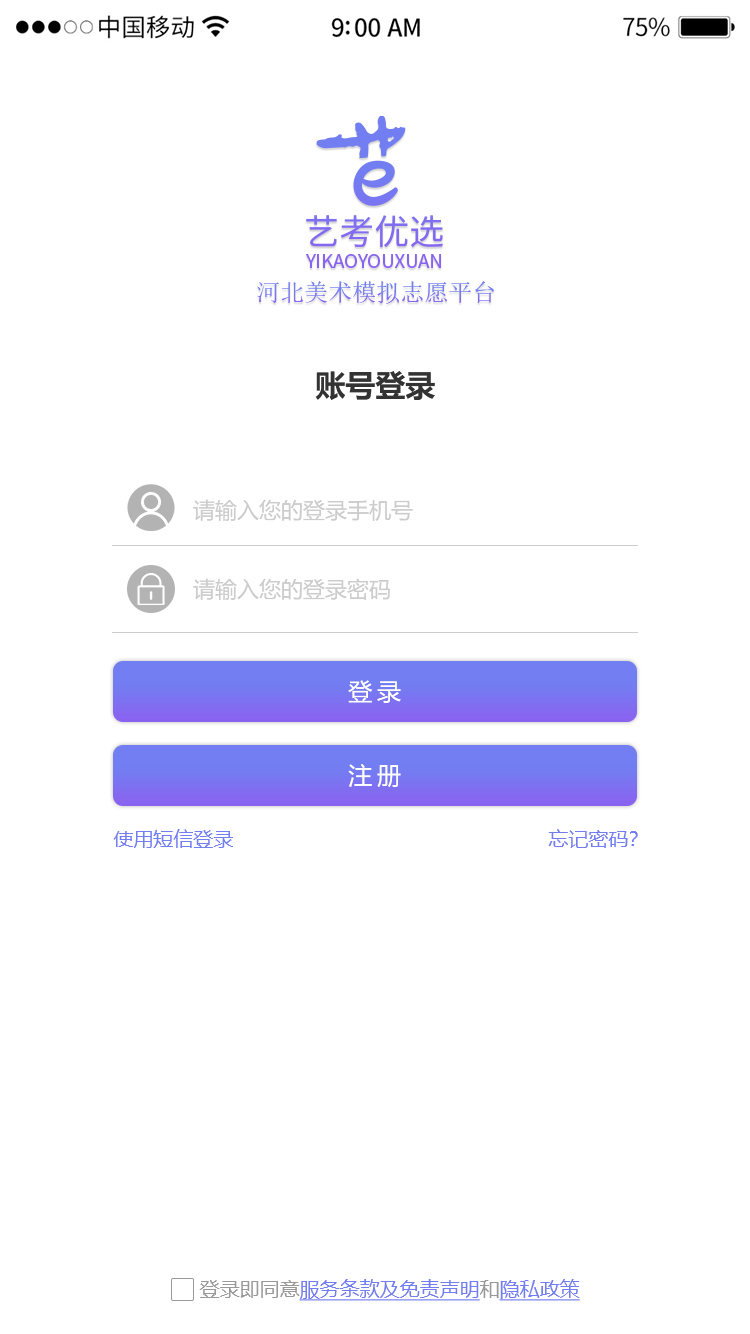The height and width of the screenshot is (1334, 750).
Task: Click the padlock icon beside password field
Action: tap(150, 589)
